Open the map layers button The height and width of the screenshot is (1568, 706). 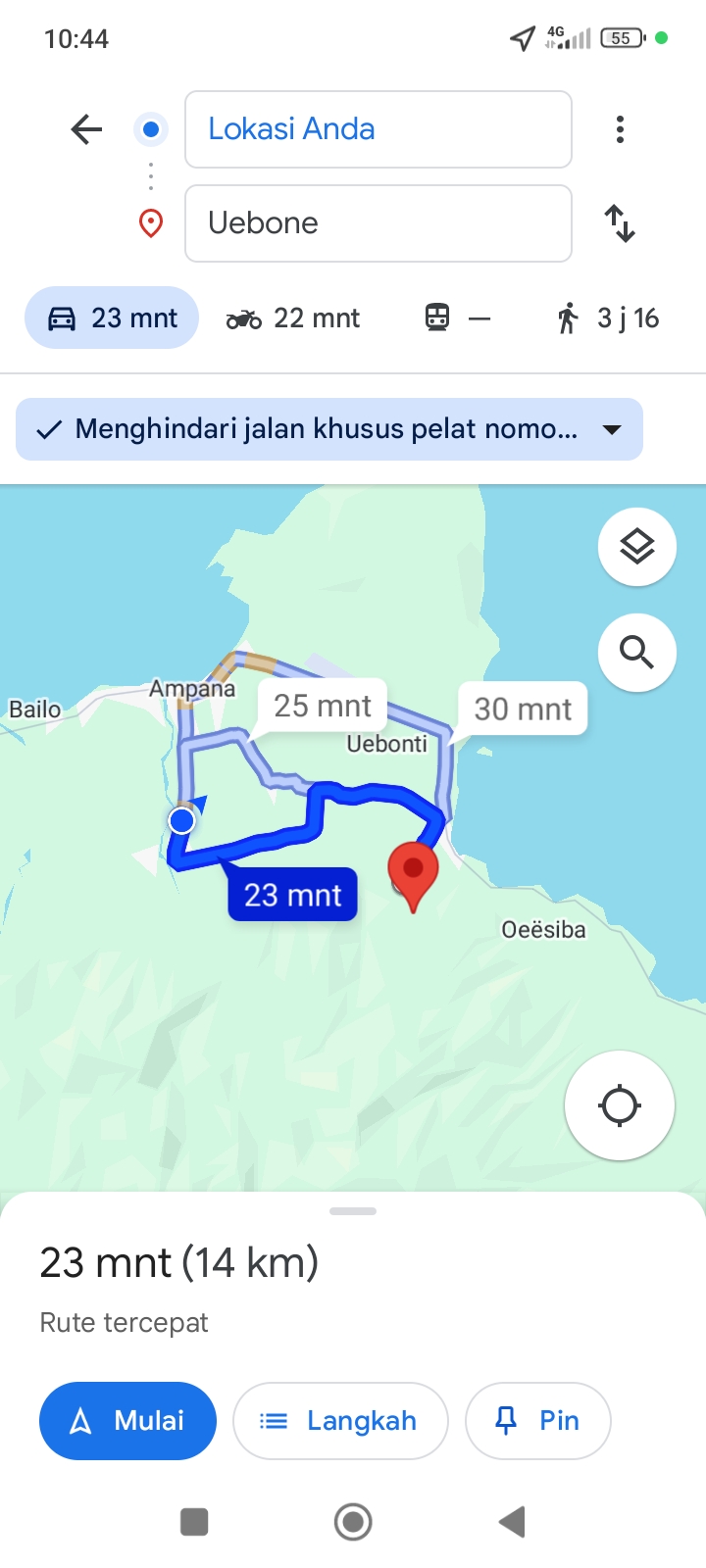(637, 547)
